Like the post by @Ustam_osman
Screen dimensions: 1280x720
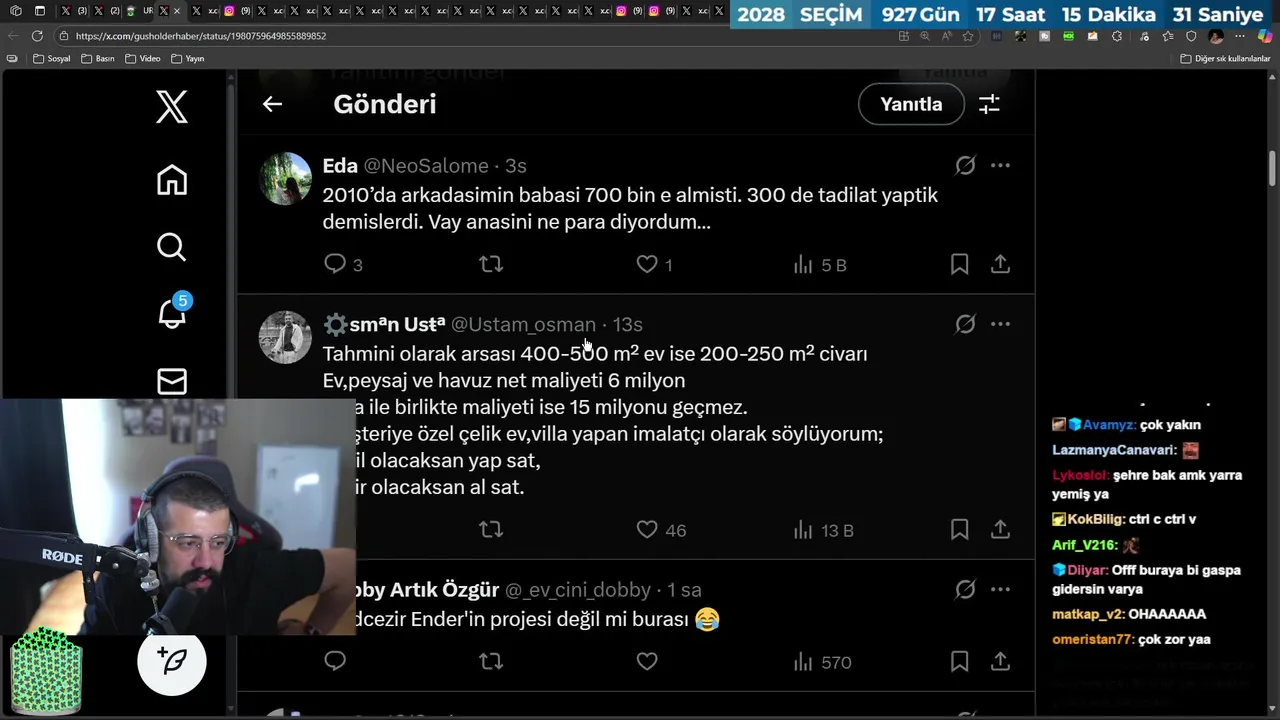[x=647, y=529]
